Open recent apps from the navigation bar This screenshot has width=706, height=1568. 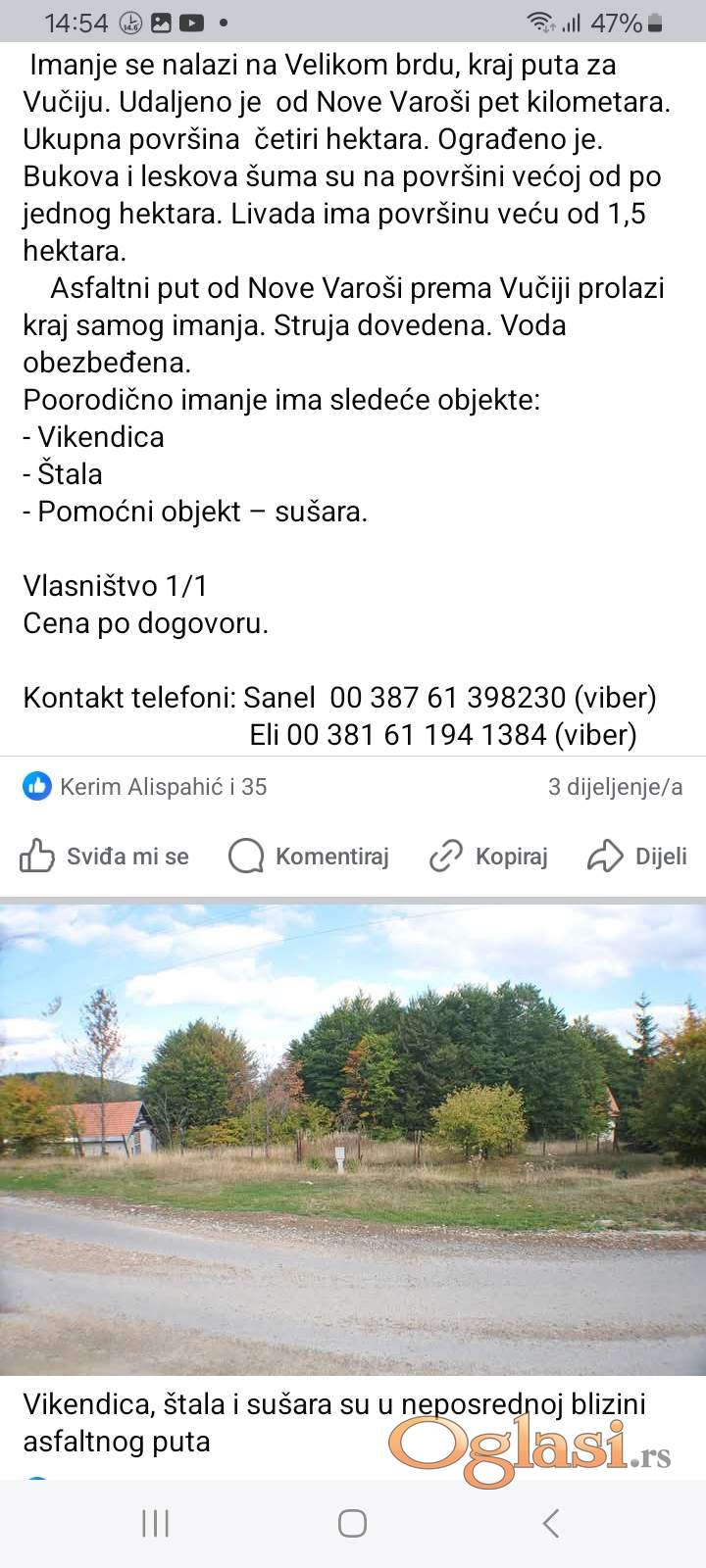(x=156, y=1523)
